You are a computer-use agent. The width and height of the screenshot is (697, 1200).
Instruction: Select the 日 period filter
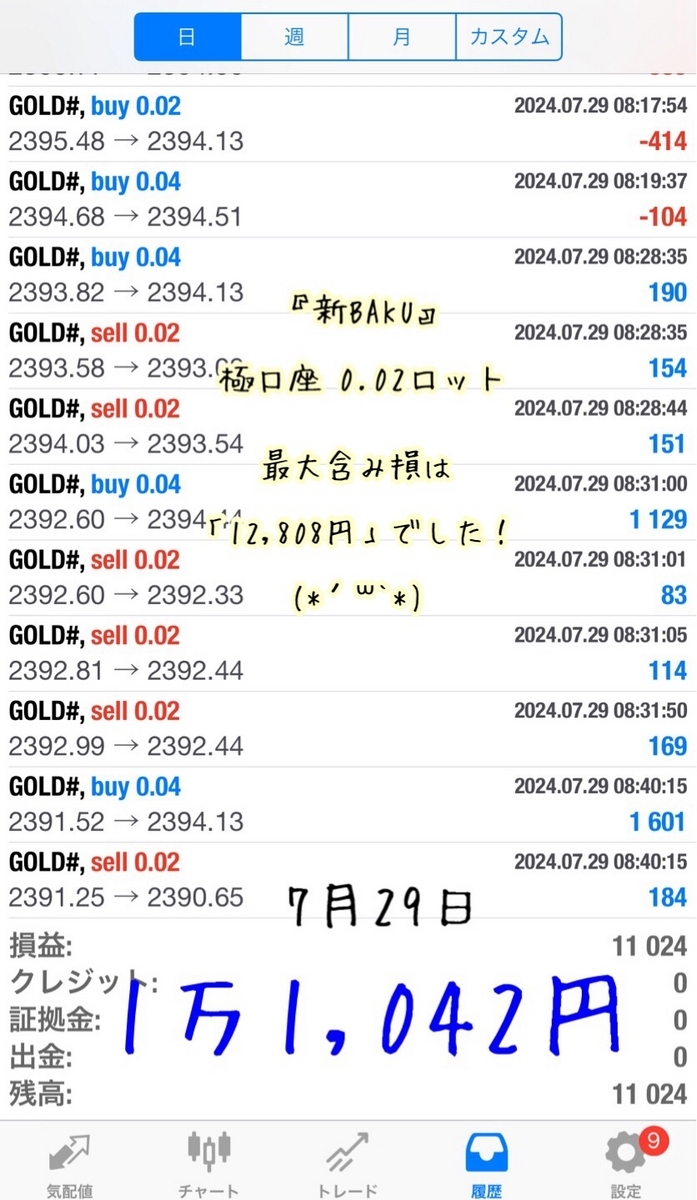coord(187,37)
